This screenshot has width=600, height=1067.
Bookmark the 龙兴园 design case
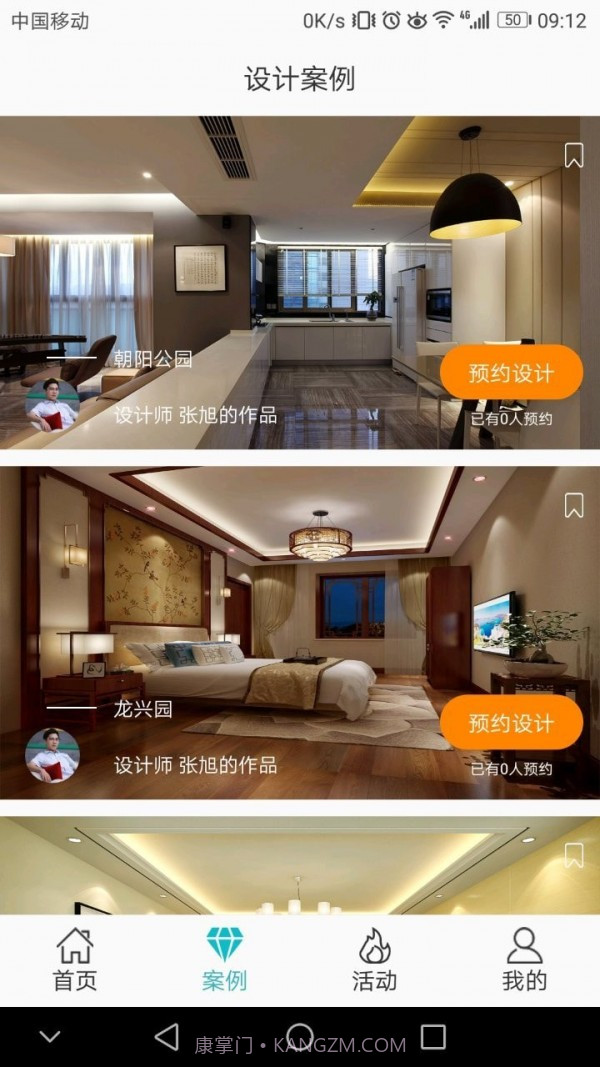coord(574,506)
